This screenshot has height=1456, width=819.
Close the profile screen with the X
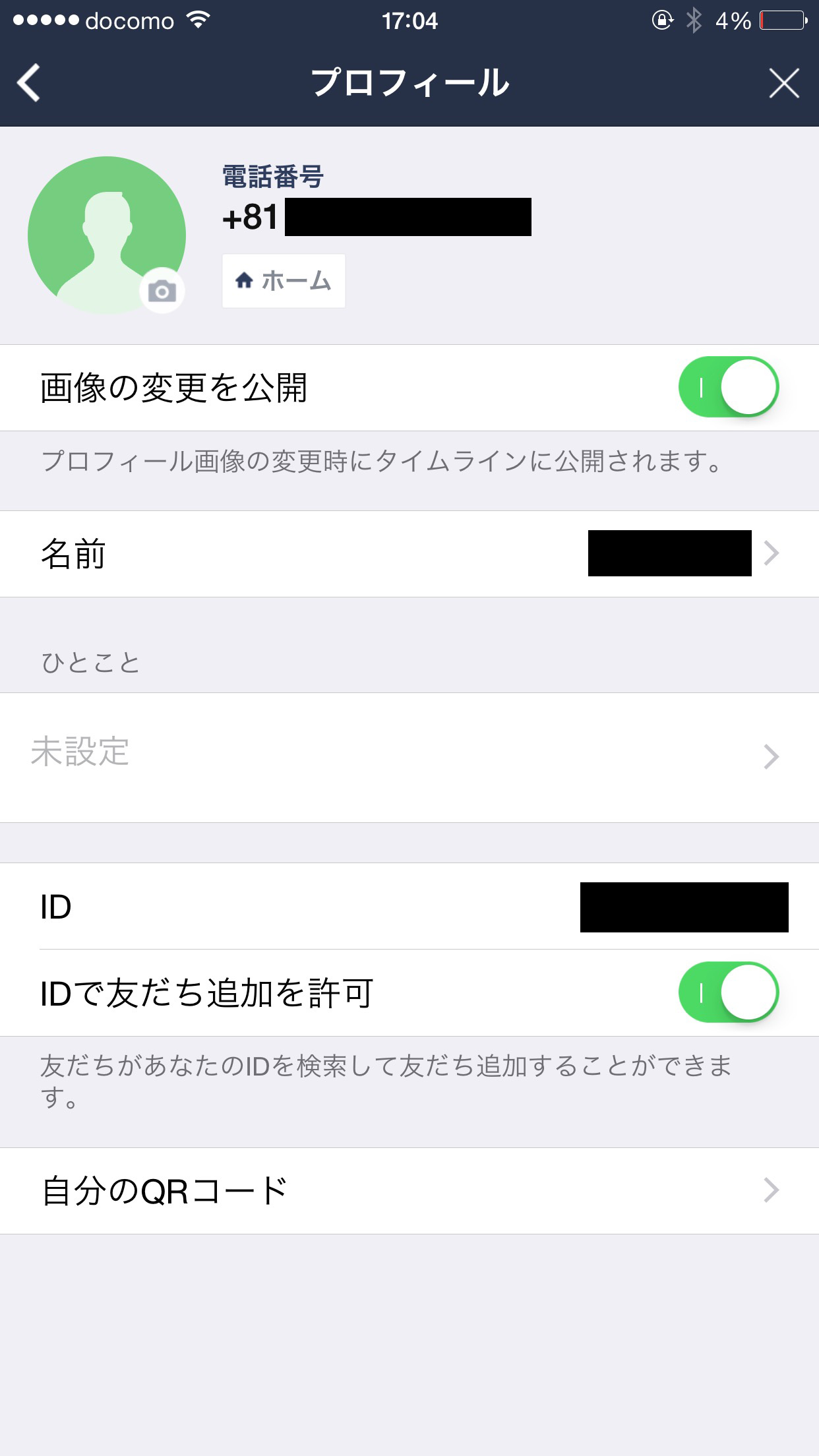click(784, 83)
